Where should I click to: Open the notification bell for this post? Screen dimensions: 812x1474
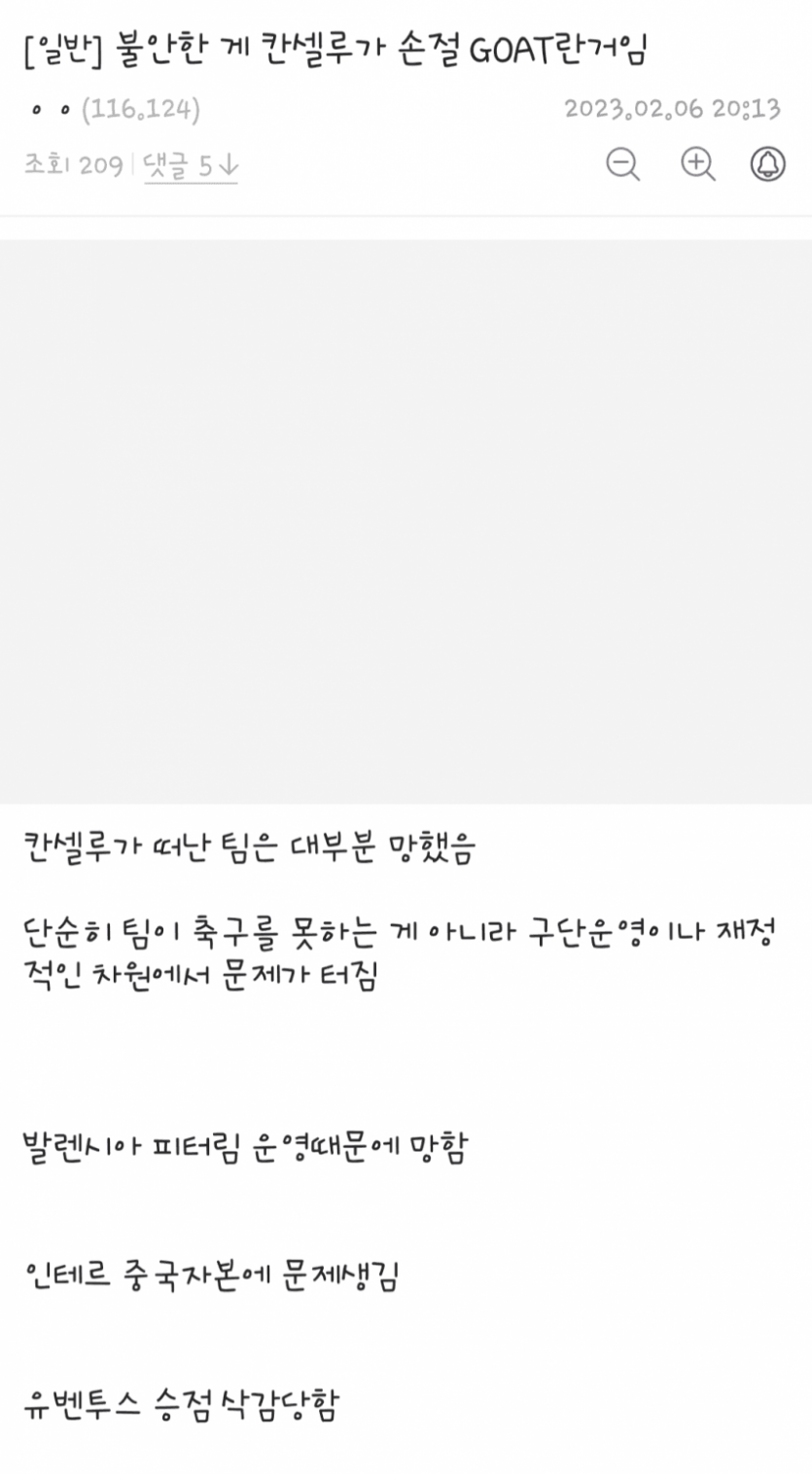(x=767, y=163)
